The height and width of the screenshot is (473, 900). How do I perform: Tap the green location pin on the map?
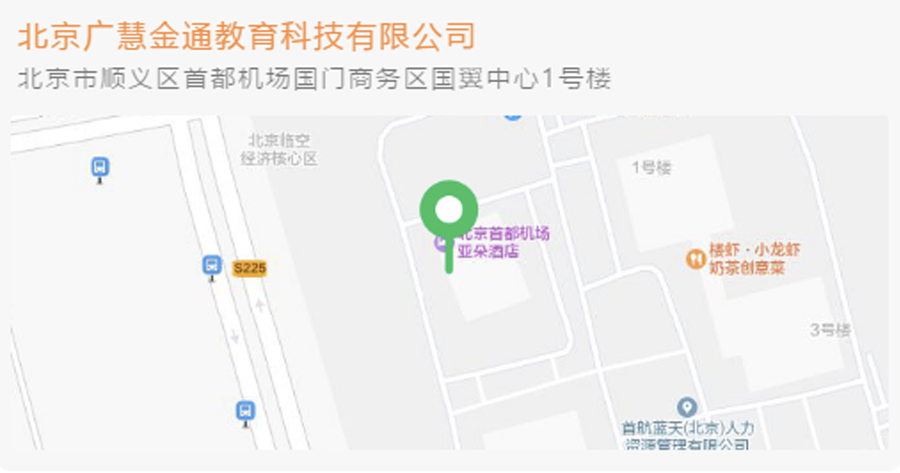click(x=449, y=211)
